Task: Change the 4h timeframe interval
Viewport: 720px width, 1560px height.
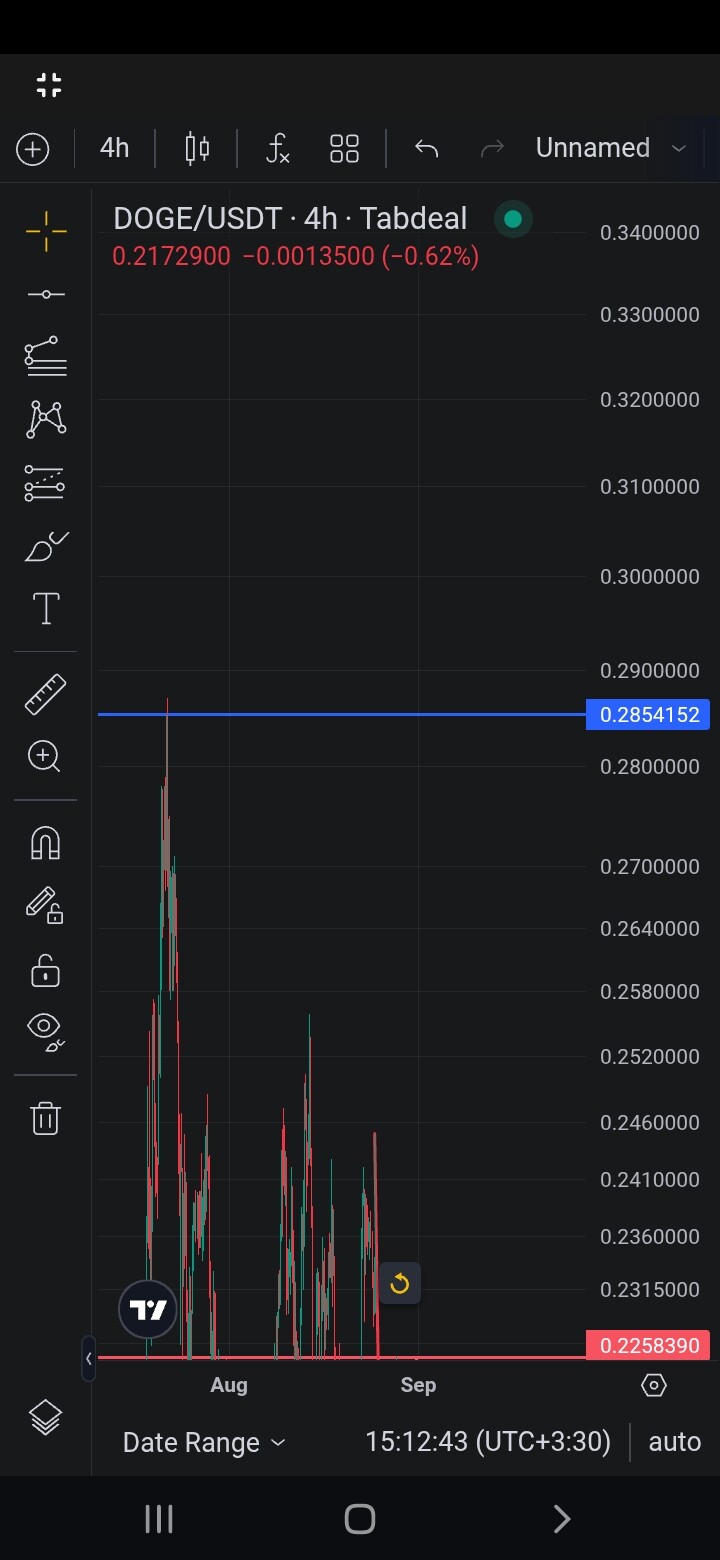Action: click(115, 148)
